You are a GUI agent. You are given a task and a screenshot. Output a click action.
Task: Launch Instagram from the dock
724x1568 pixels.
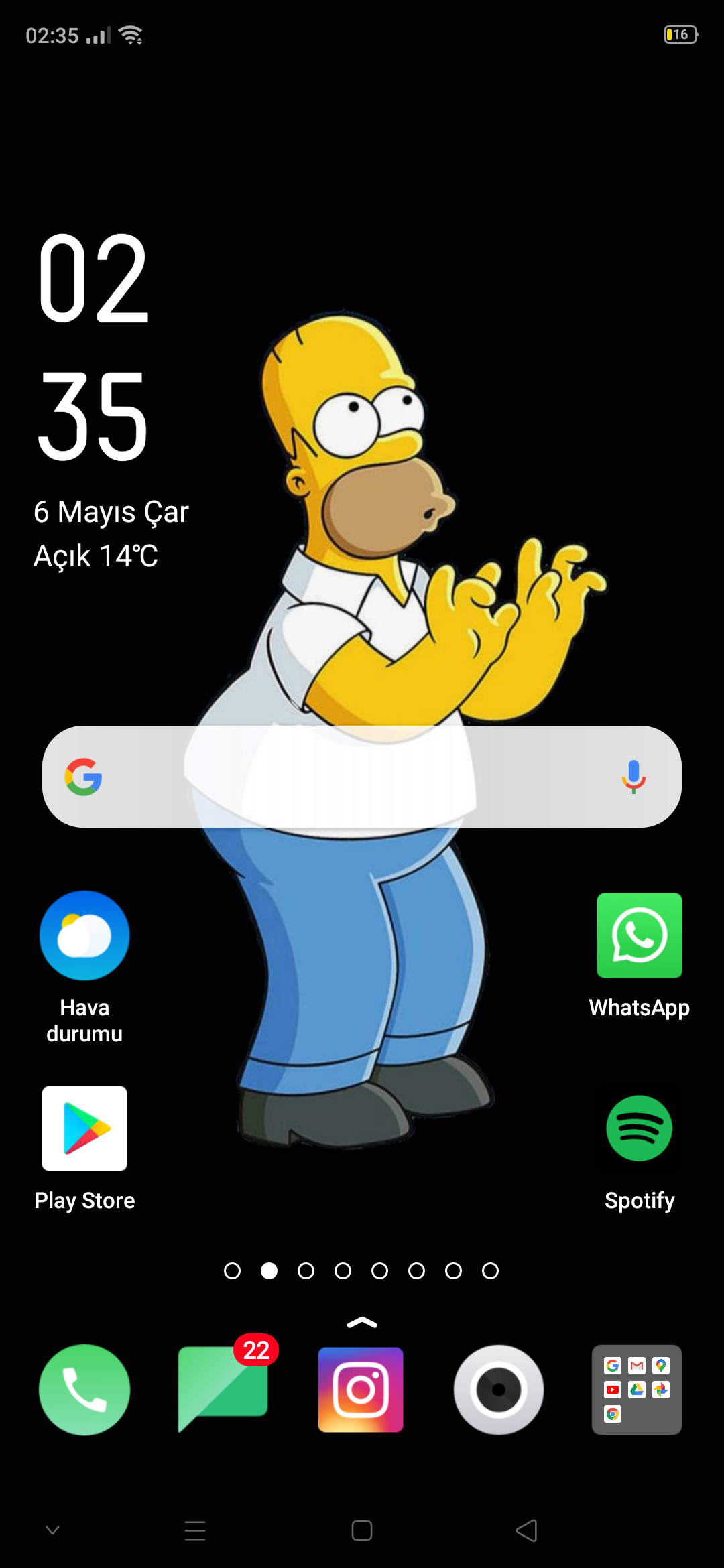click(361, 1390)
